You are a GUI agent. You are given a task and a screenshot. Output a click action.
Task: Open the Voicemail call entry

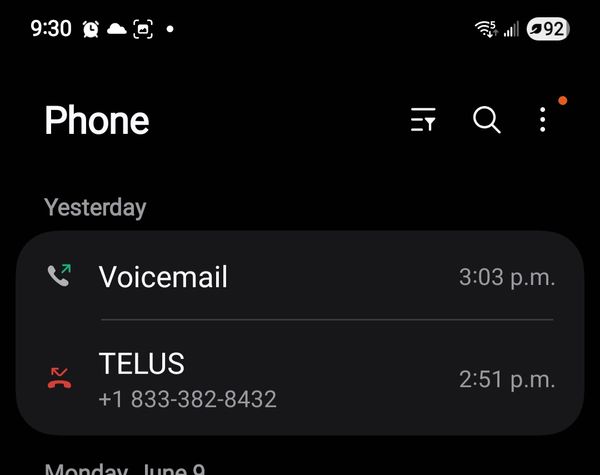click(x=300, y=277)
